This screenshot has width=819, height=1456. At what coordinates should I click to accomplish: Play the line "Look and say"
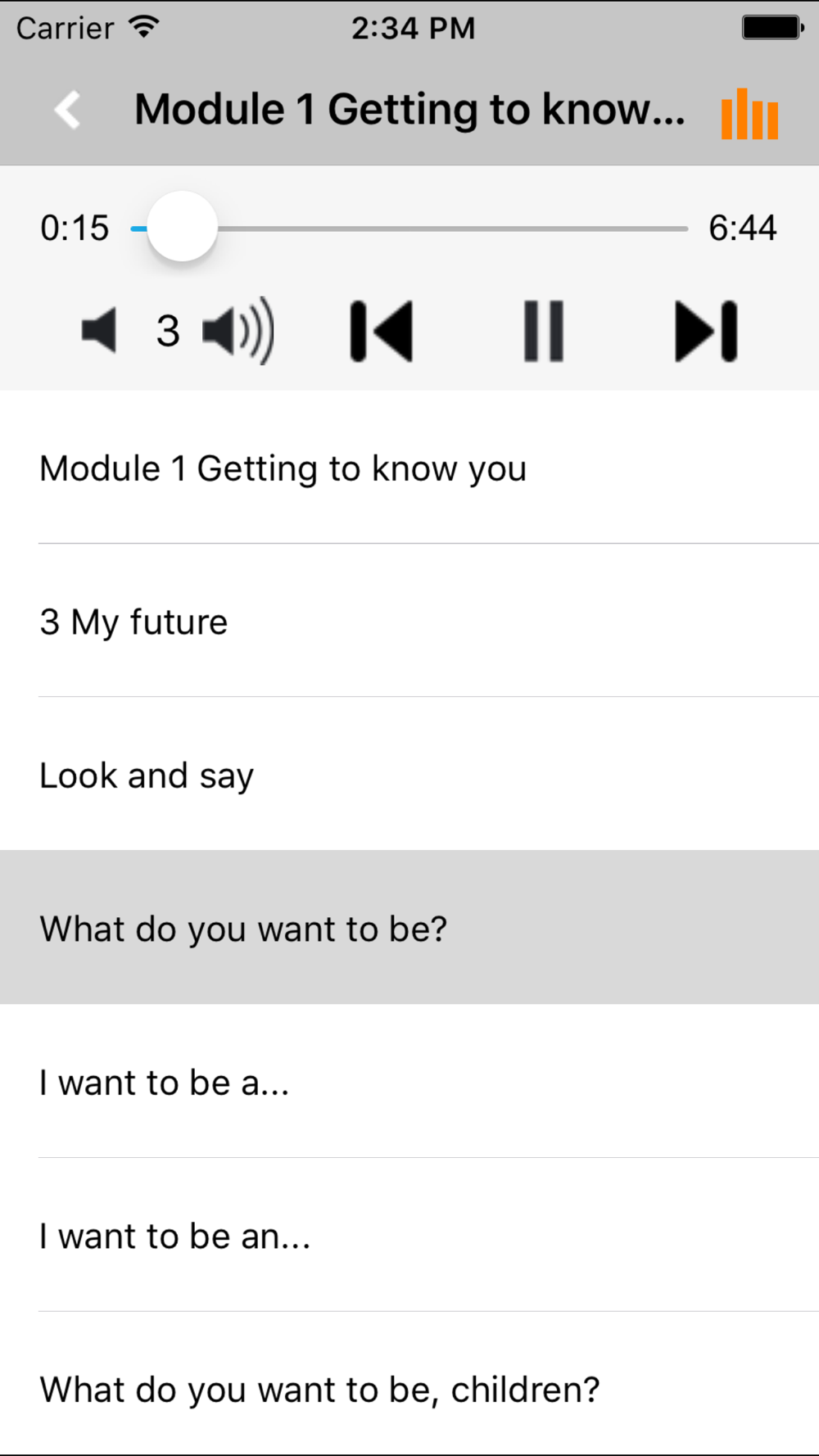(147, 775)
